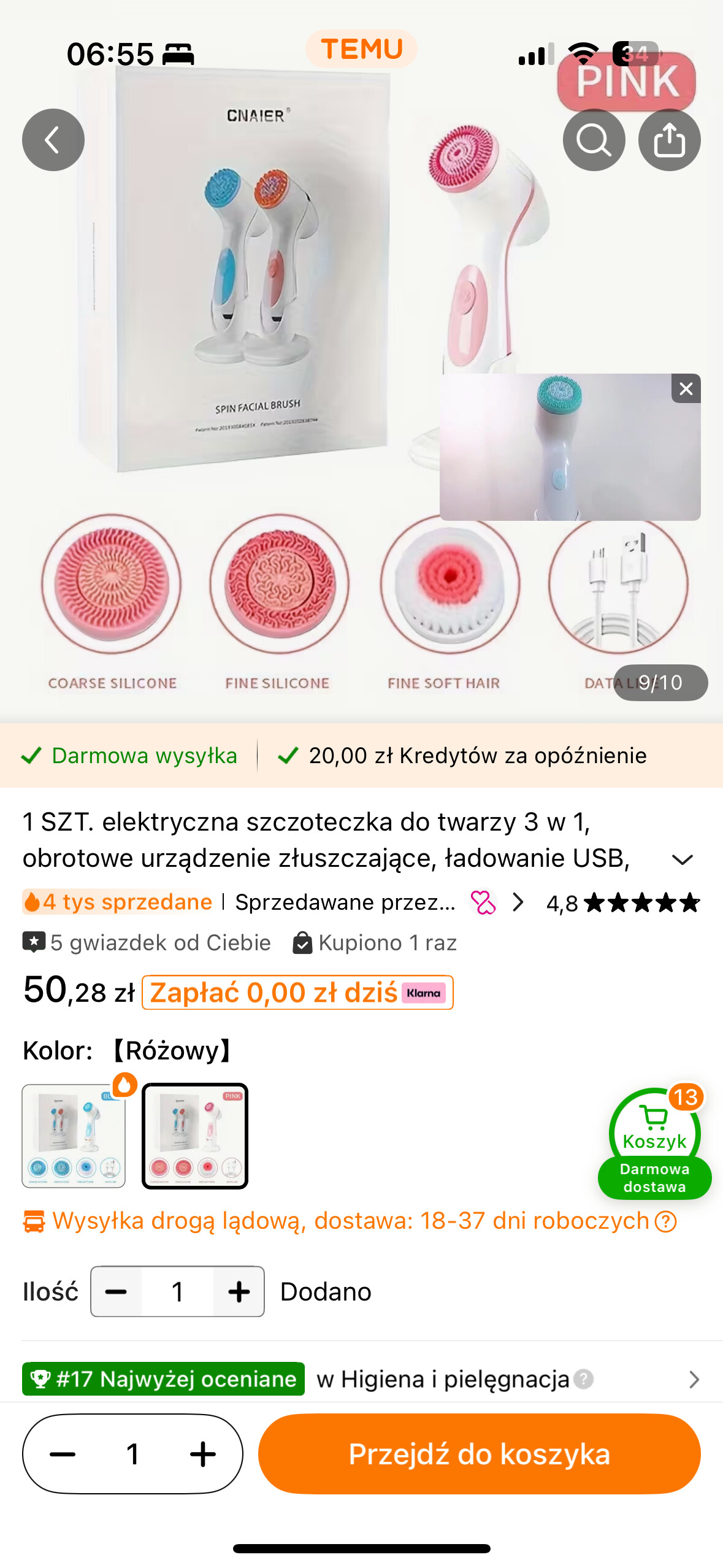Tap minus in the bottom quantity selector
Image resolution: width=723 pixels, height=1568 pixels.
click(63, 1453)
